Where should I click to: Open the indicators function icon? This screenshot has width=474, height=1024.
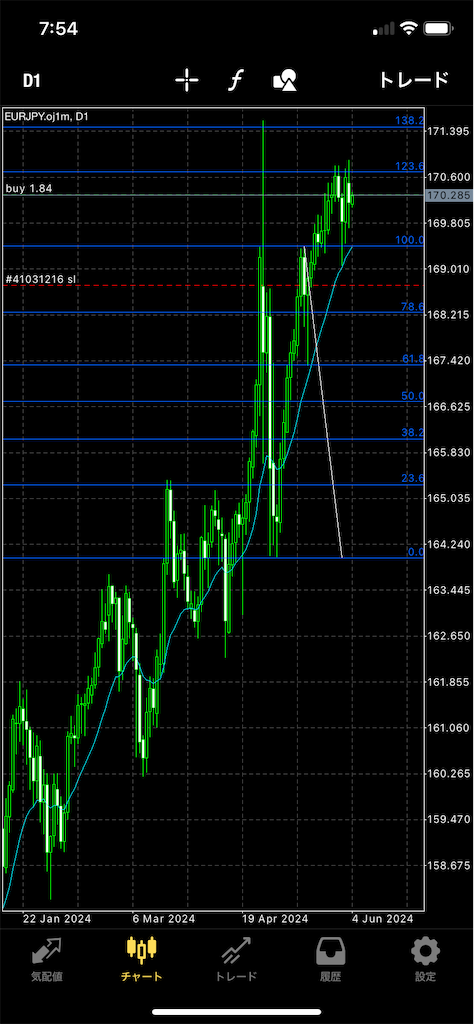[236, 80]
